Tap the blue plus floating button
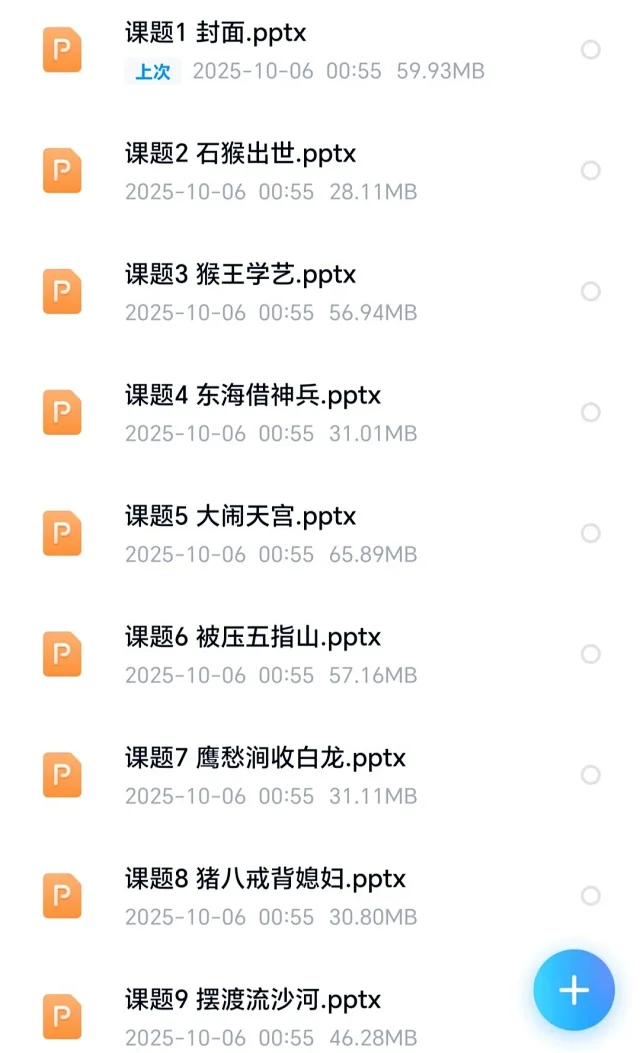The image size is (640, 1053). (573, 990)
